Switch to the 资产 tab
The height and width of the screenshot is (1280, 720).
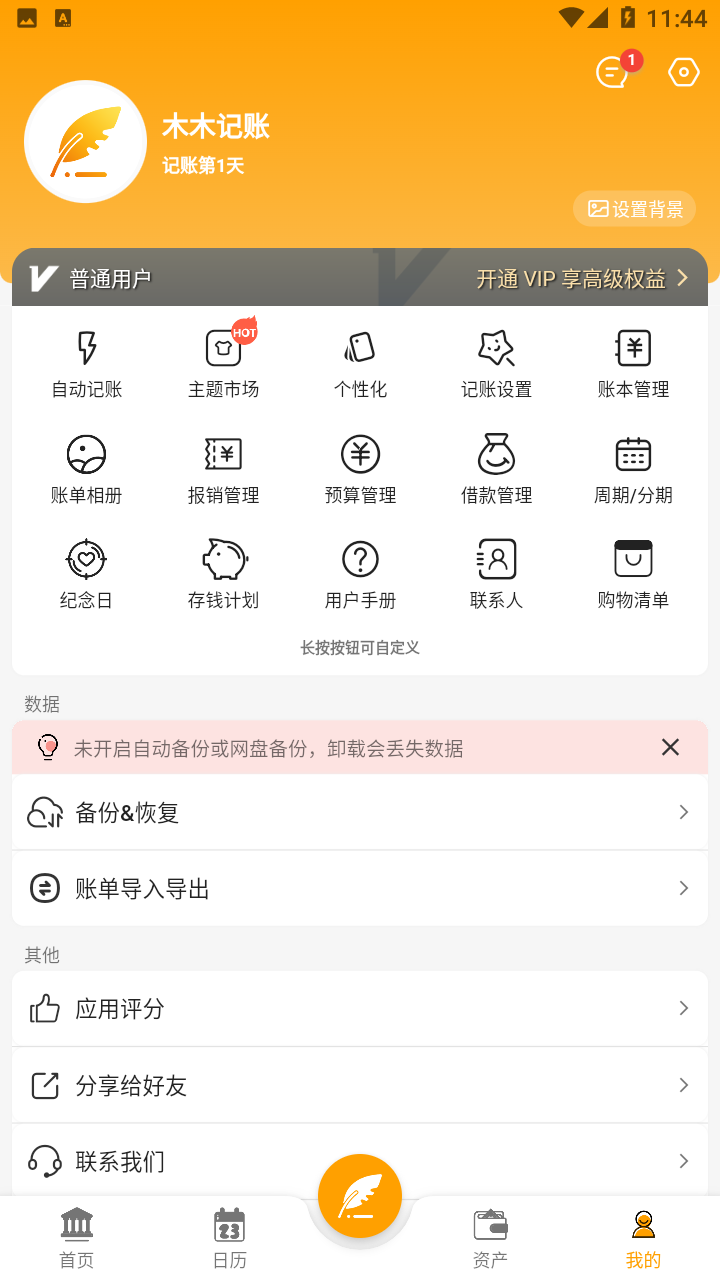tap(490, 1238)
